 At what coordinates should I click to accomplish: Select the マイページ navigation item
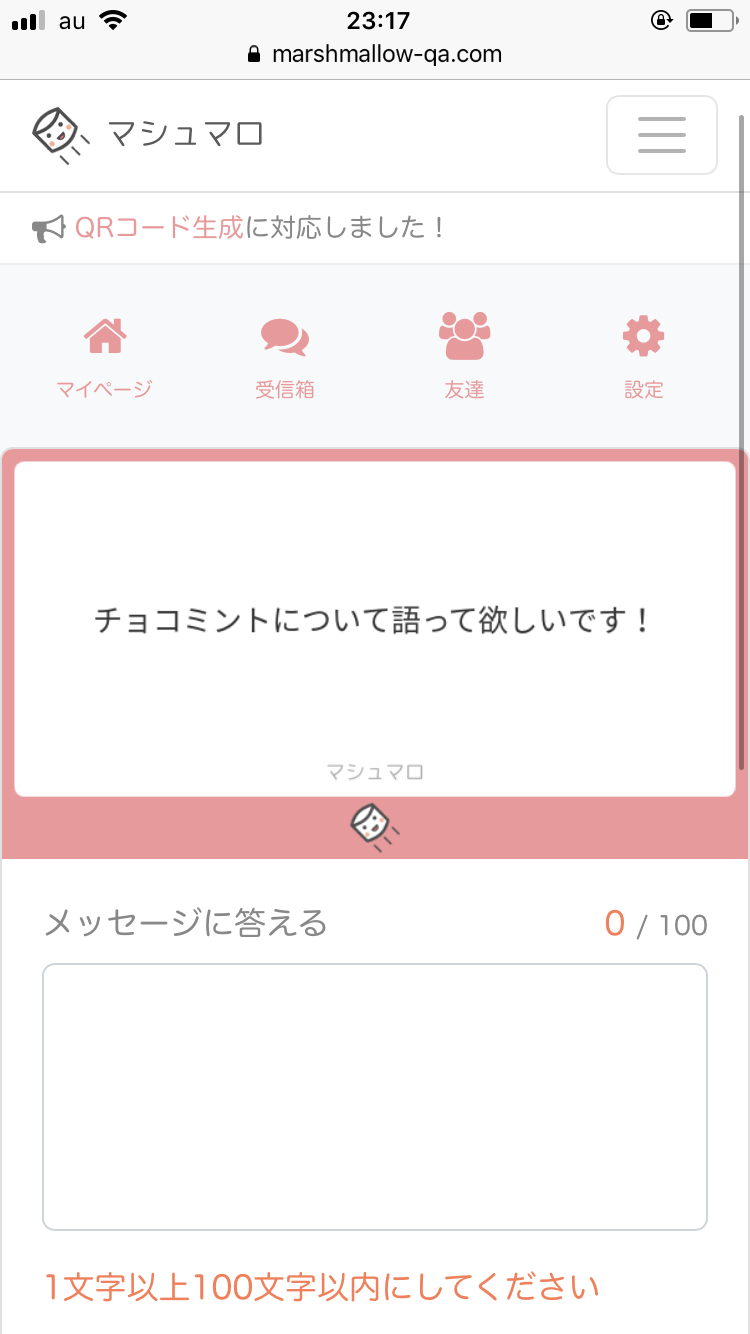point(104,389)
